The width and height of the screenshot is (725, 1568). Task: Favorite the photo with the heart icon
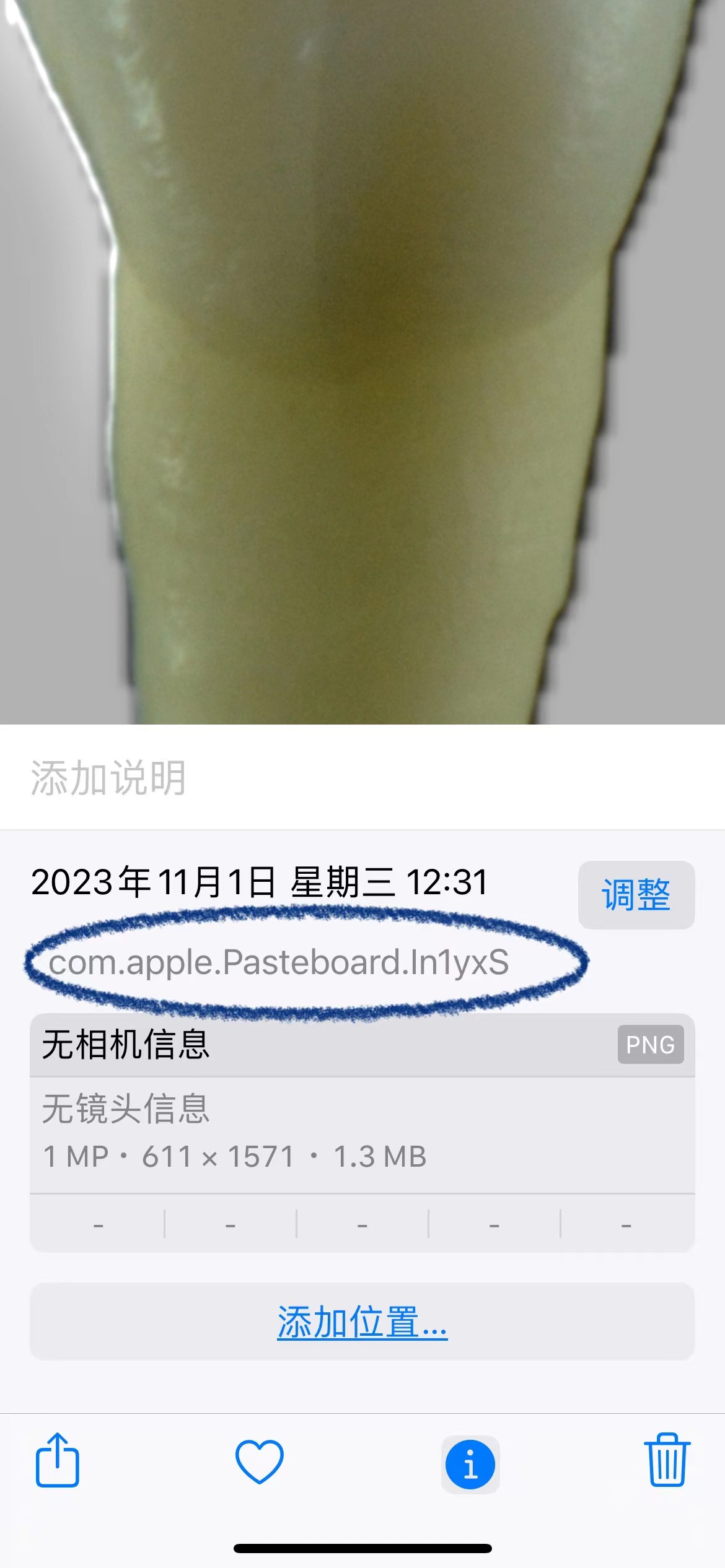(259, 1461)
